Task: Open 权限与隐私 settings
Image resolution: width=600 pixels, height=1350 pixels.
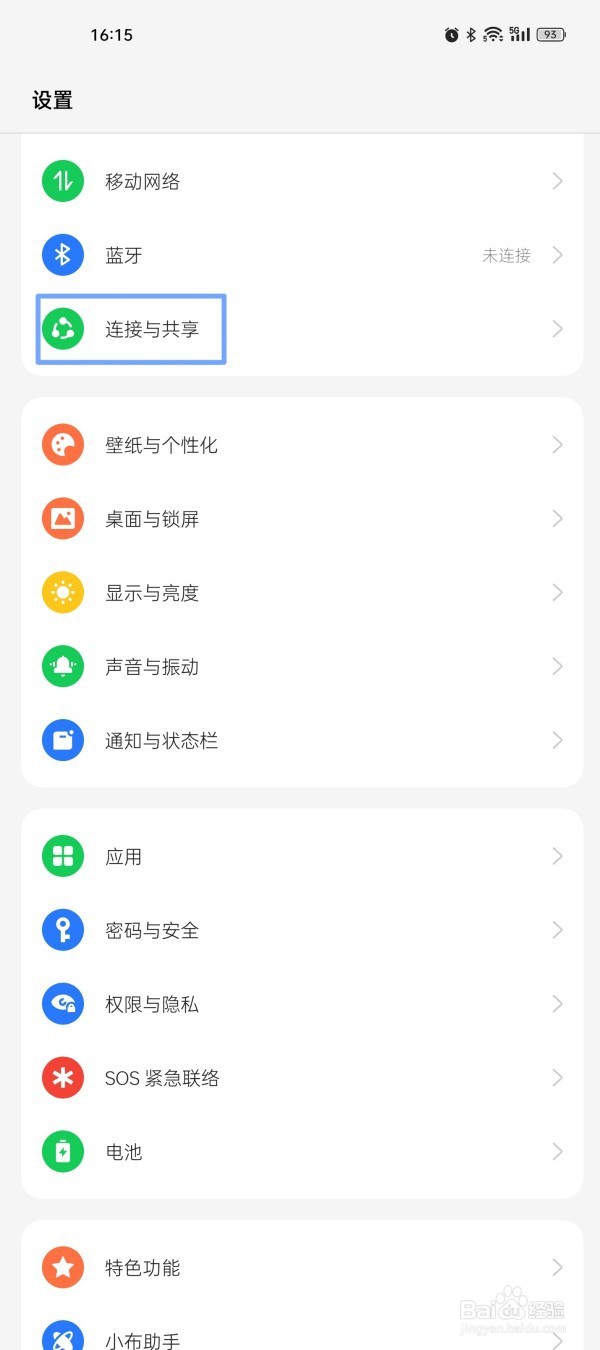Action: coord(300,1004)
